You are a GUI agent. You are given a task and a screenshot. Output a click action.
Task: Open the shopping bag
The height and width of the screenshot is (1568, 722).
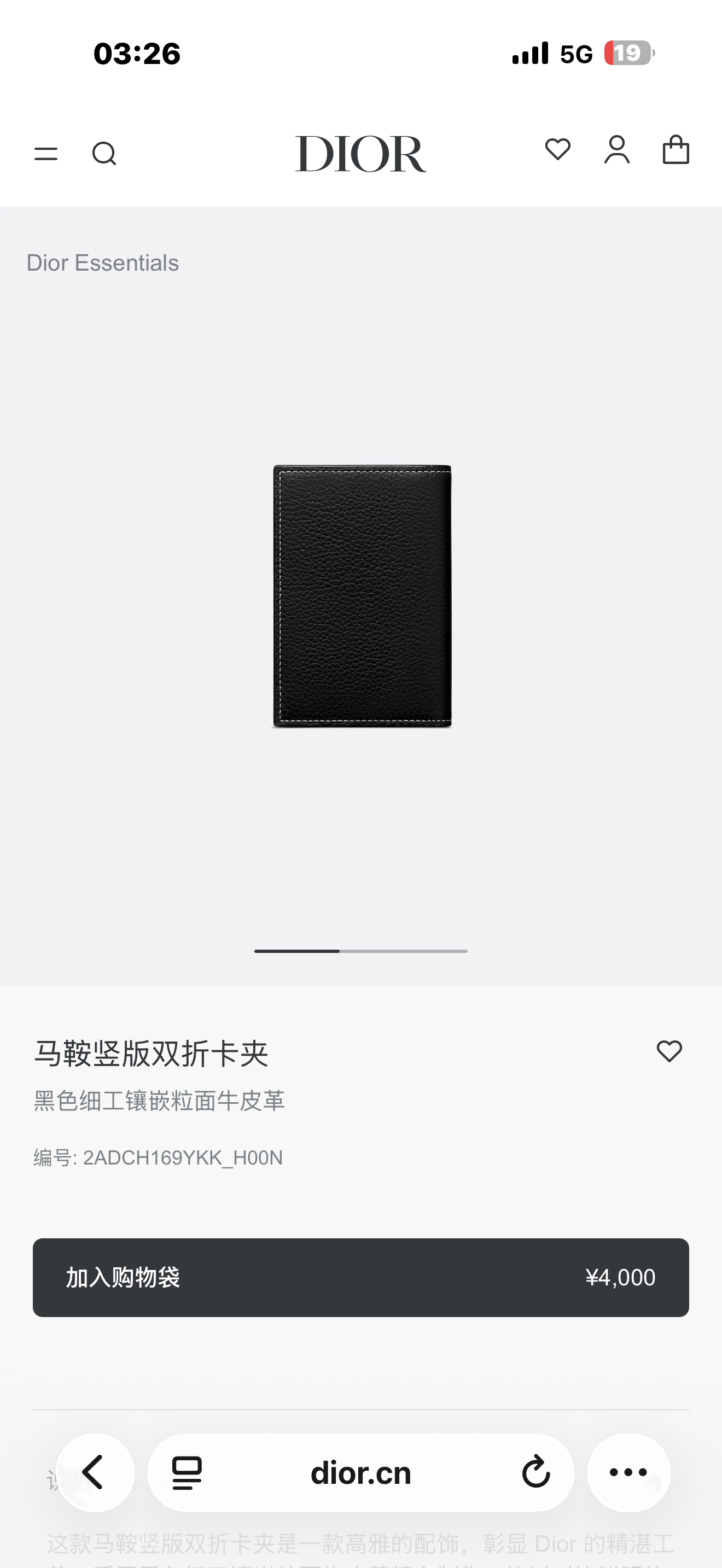676,150
